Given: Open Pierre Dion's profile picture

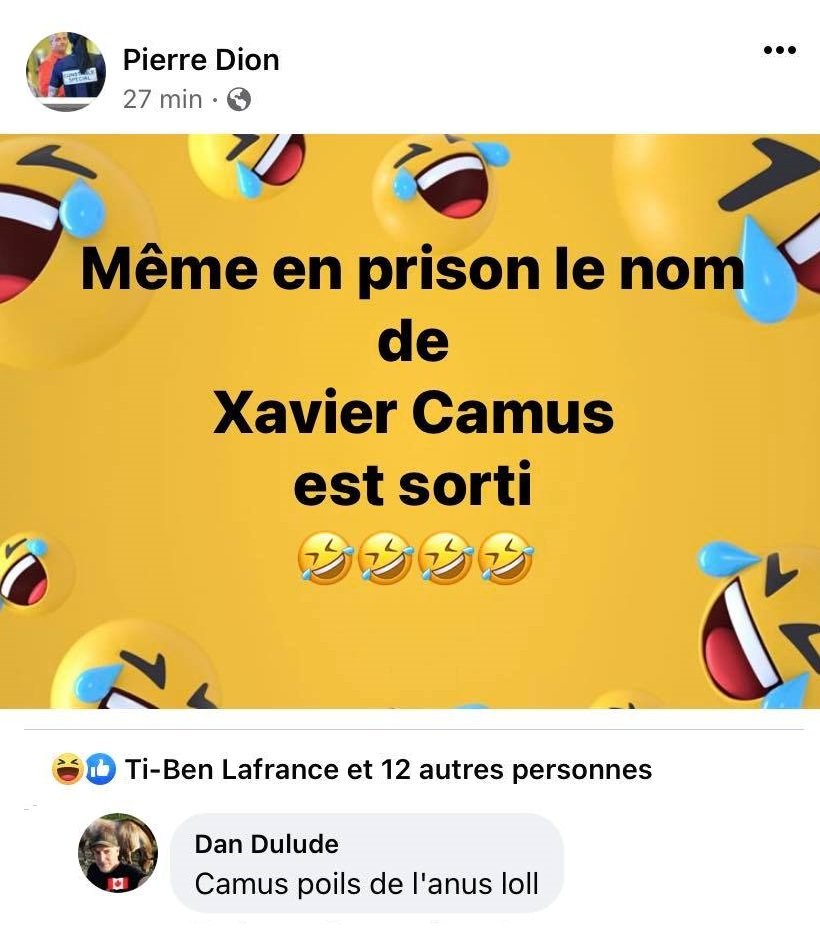Looking at the screenshot, I should [x=65, y=72].
